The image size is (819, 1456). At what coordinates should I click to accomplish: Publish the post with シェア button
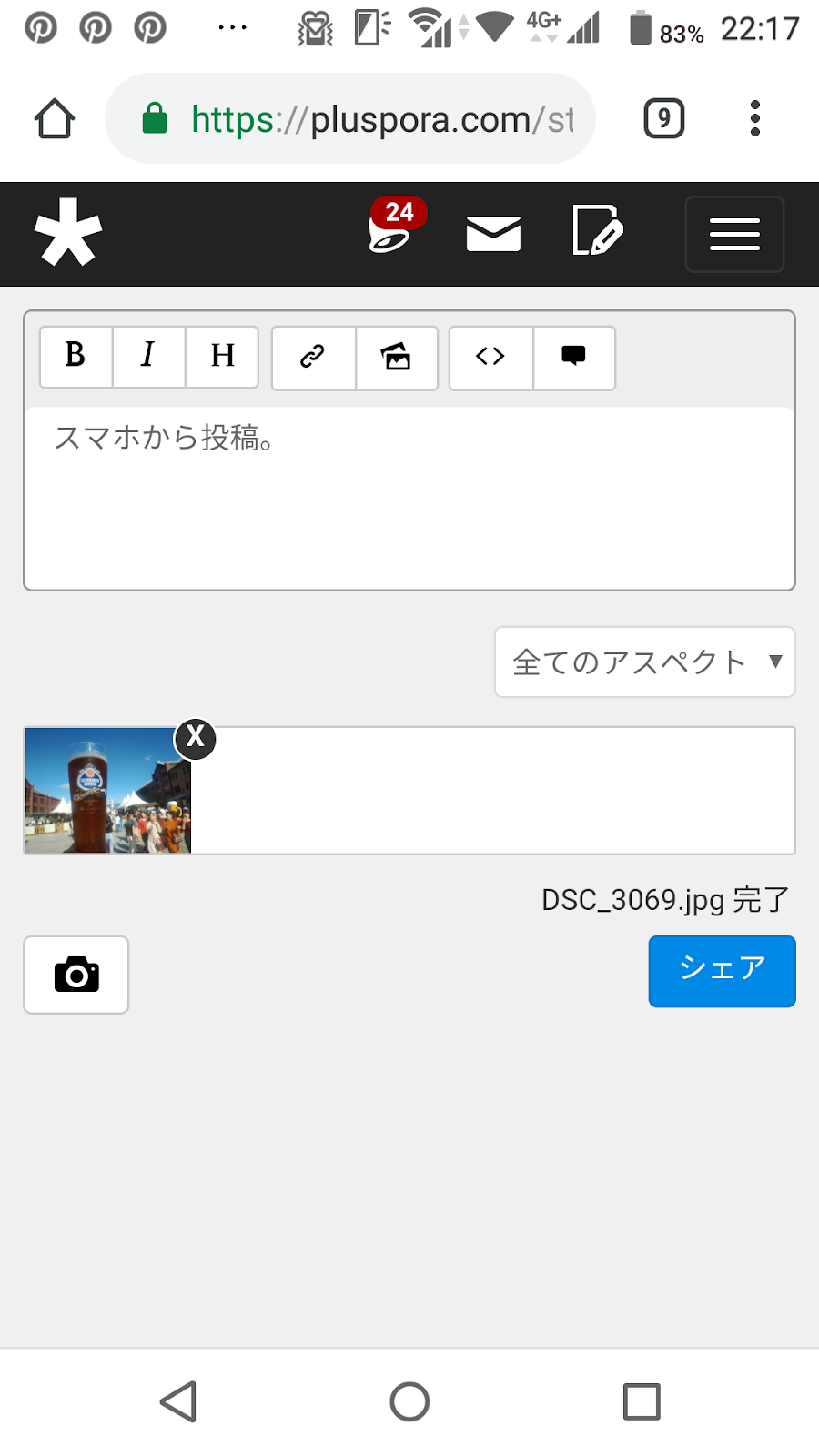click(722, 970)
